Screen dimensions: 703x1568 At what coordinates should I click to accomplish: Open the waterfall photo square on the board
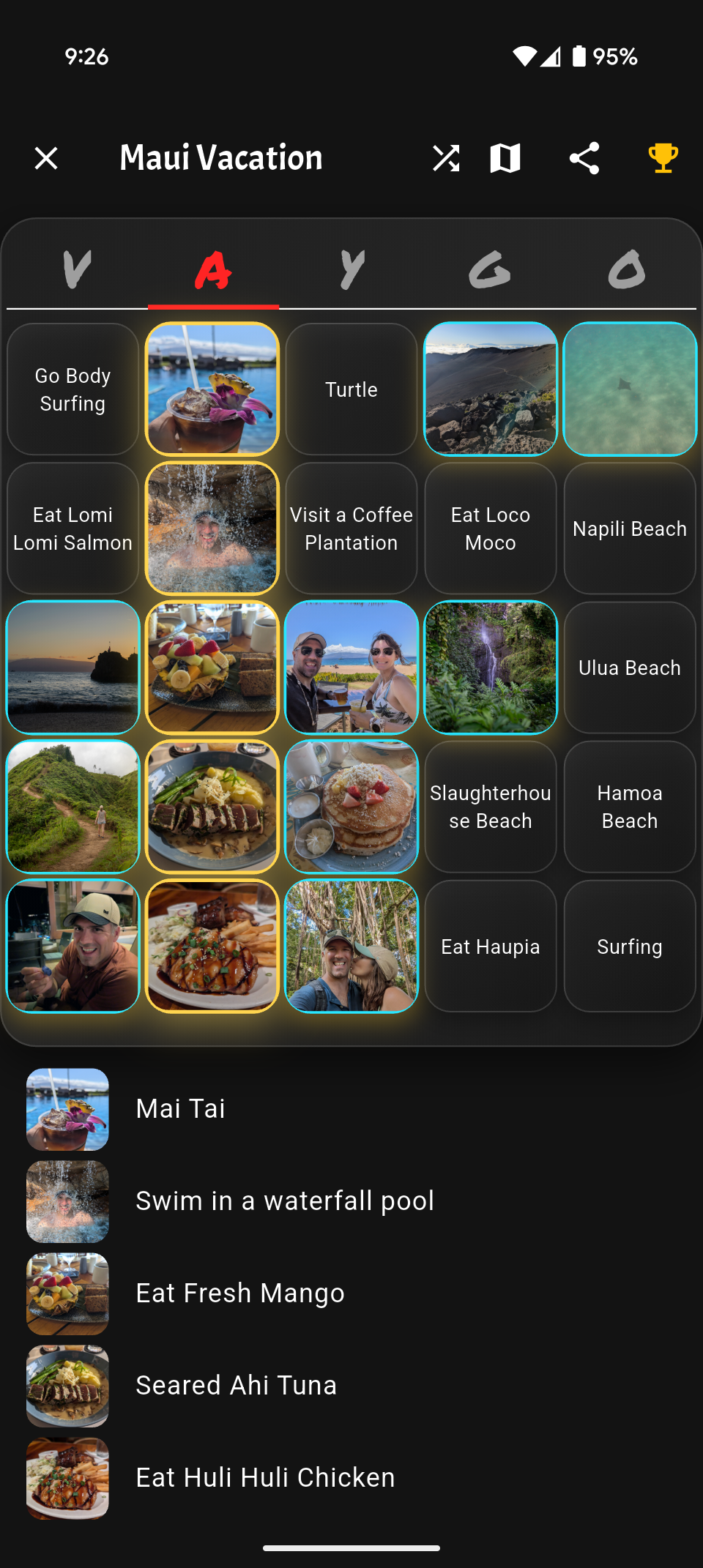pyautogui.click(x=490, y=668)
